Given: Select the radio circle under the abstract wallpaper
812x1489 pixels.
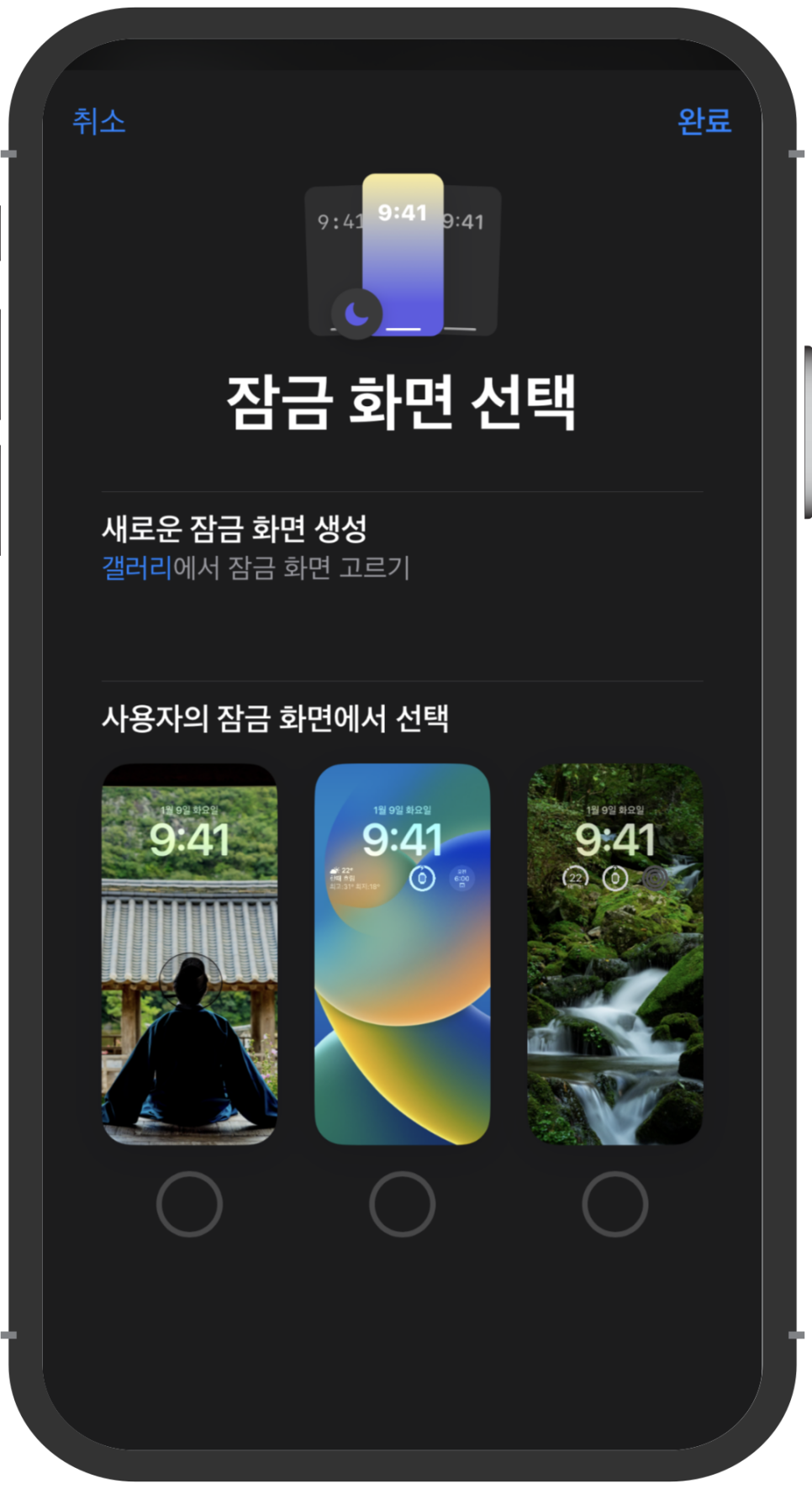Looking at the screenshot, I should pyautogui.click(x=402, y=1204).
